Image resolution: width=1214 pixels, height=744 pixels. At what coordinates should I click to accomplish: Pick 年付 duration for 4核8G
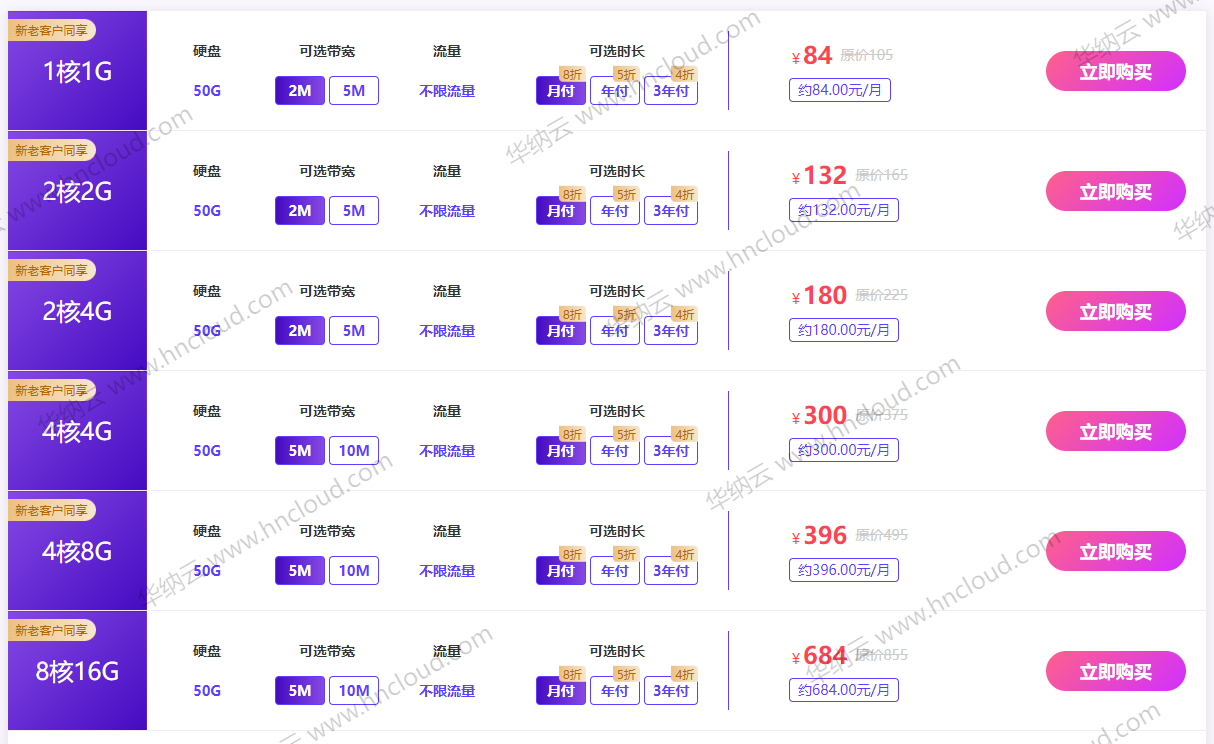[x=615, y=572]
